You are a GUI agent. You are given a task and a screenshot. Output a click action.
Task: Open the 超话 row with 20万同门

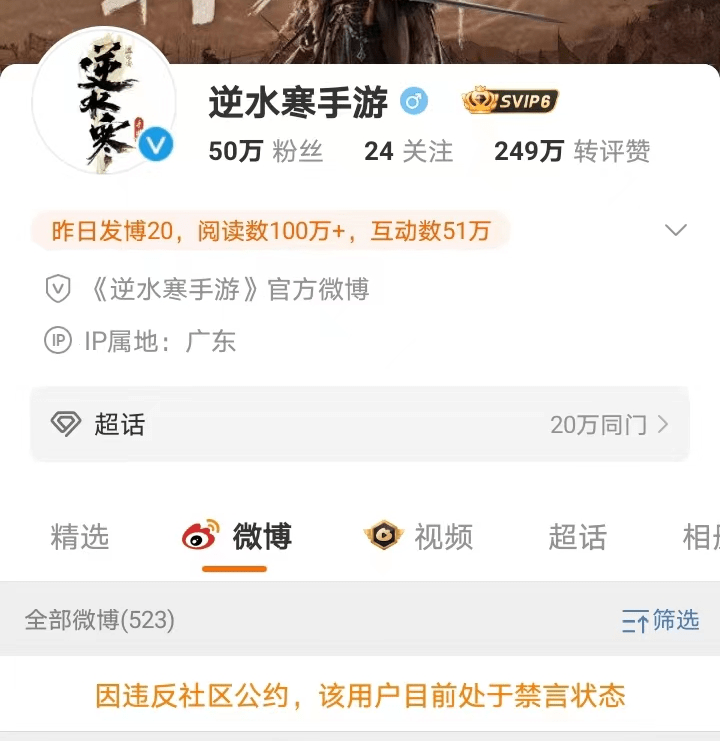point(360,425)
